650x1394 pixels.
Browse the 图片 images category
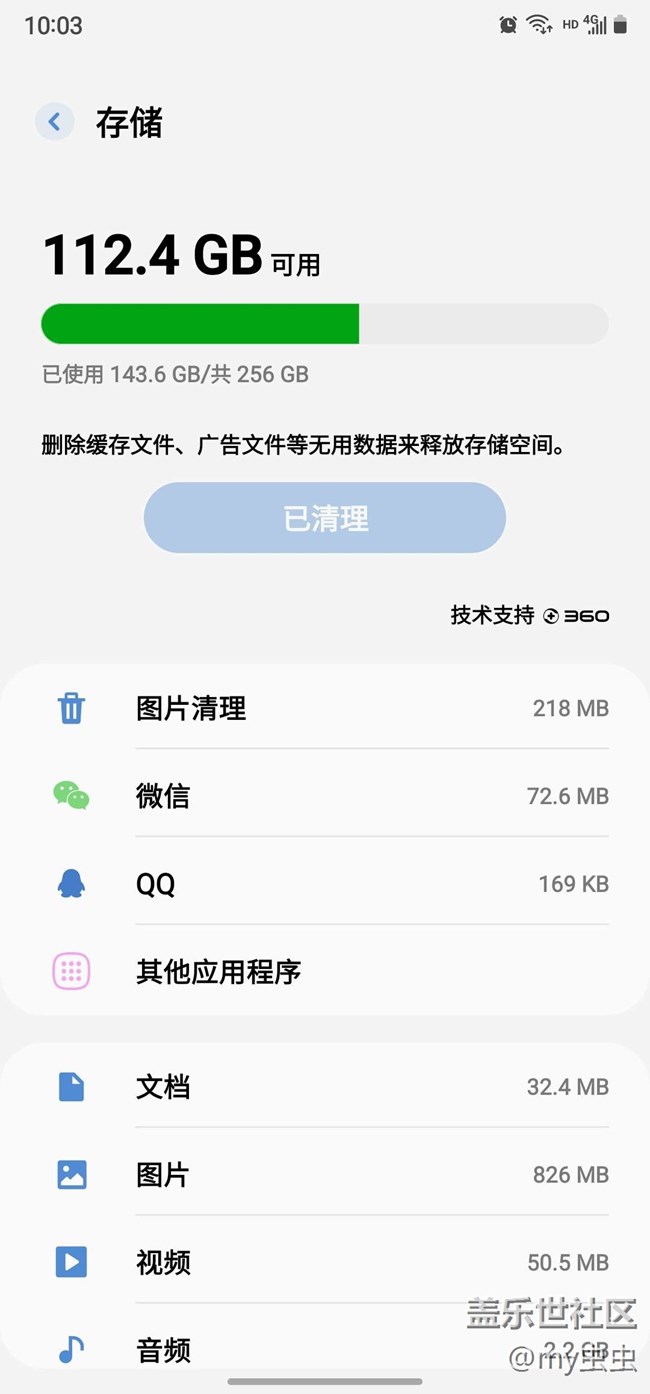point(325,1175)
